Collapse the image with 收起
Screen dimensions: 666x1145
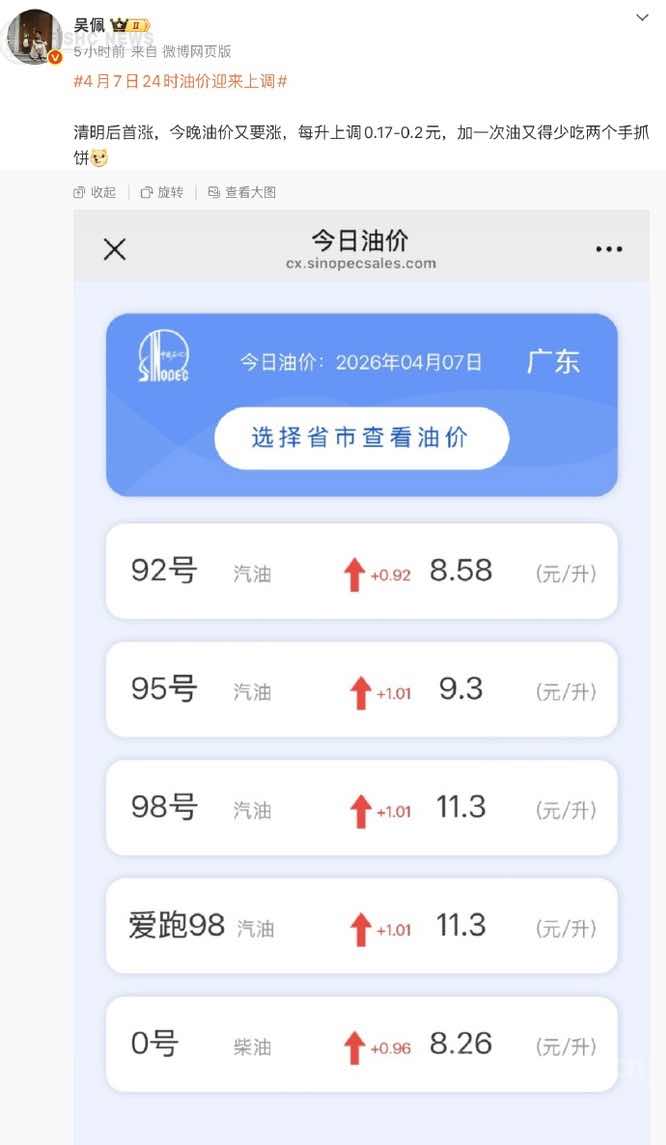pyautogui.click(x=95, y=192)
